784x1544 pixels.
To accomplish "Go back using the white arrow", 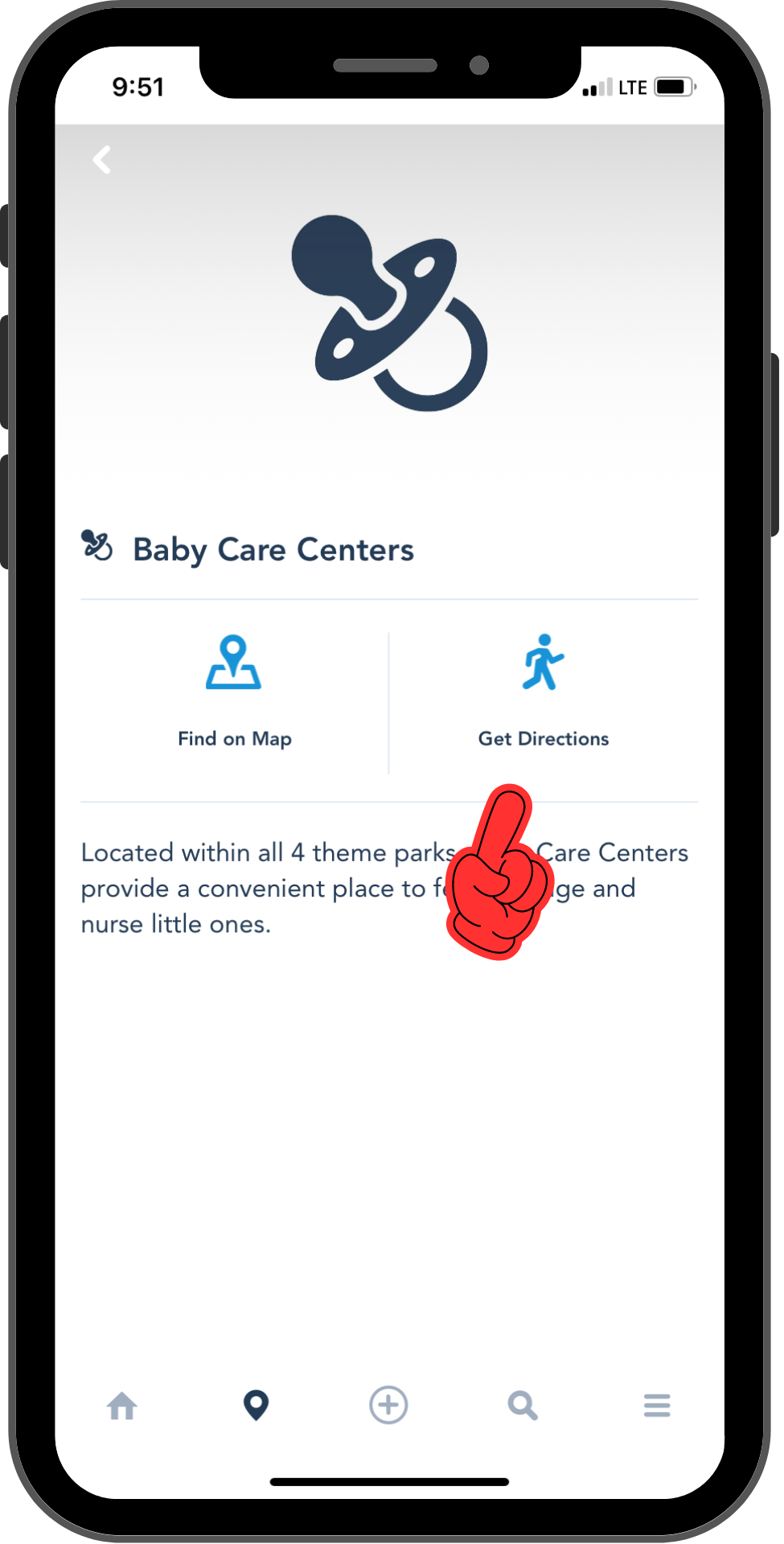I will pyautogui.click(x=102, y=159).
